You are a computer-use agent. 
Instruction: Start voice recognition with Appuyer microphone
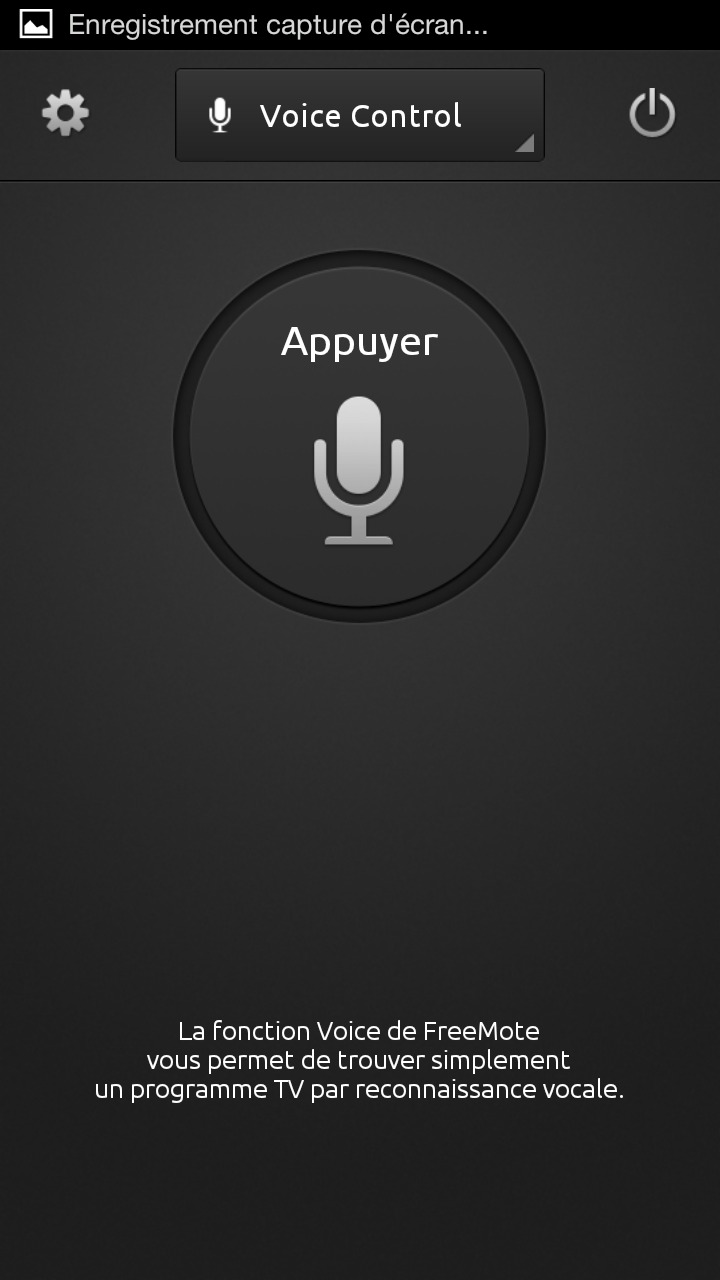point(359,437)
